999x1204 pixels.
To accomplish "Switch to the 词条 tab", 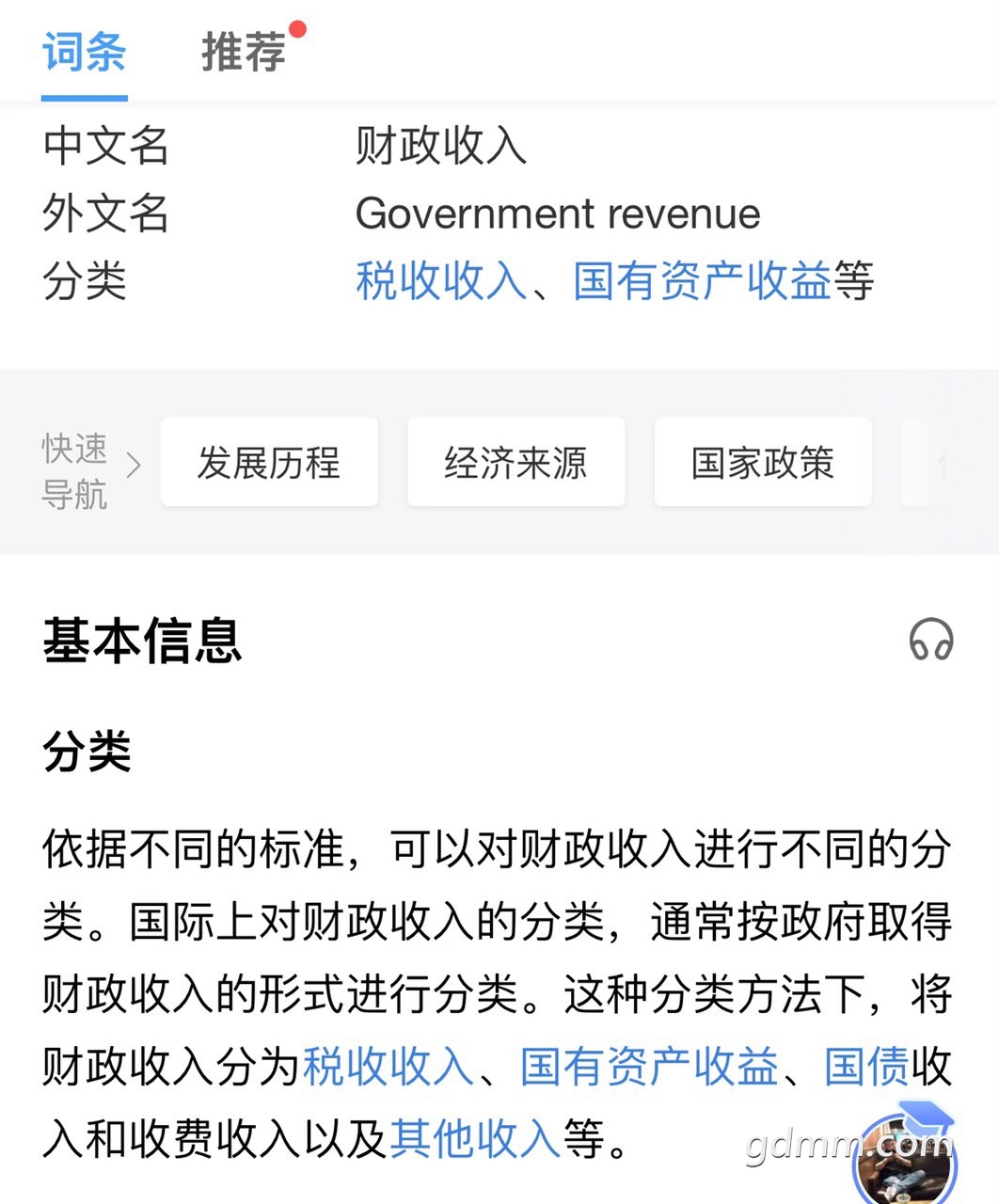I will (84, 52).
